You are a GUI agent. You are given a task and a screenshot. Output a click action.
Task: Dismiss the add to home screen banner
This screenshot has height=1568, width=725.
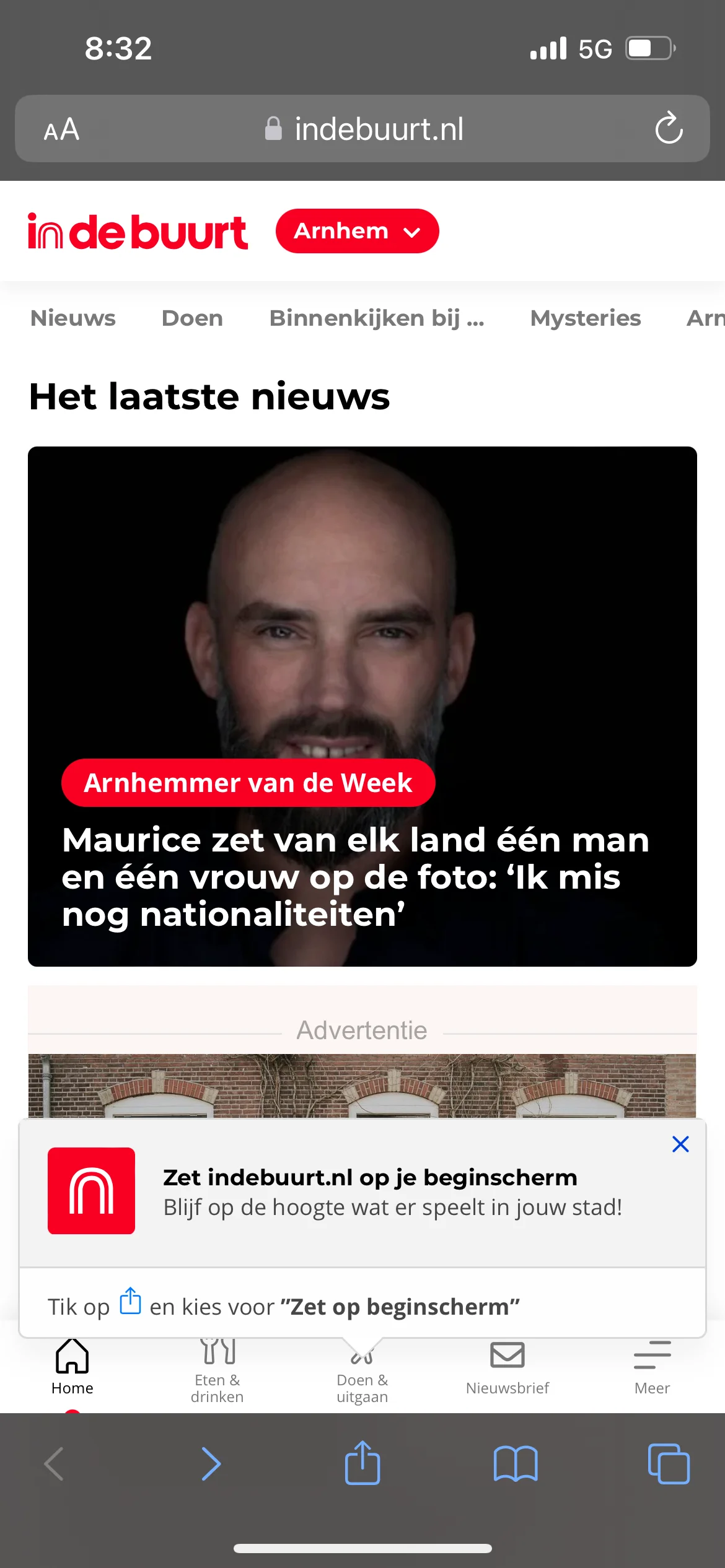coord(680,1144)
